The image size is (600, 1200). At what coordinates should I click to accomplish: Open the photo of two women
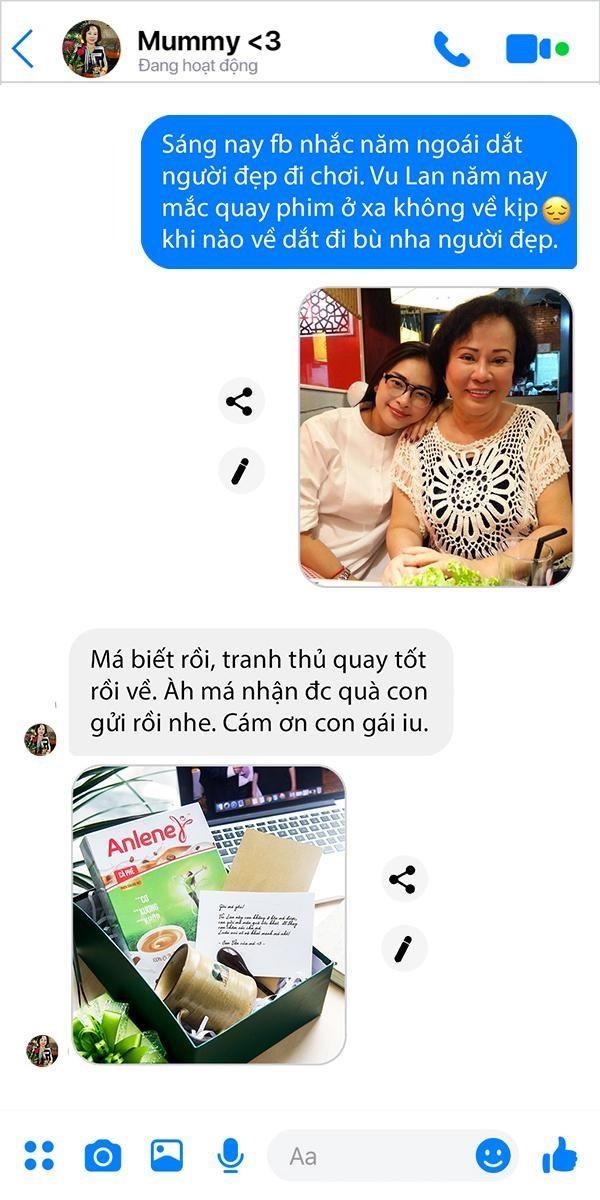(x=437, y=437)
